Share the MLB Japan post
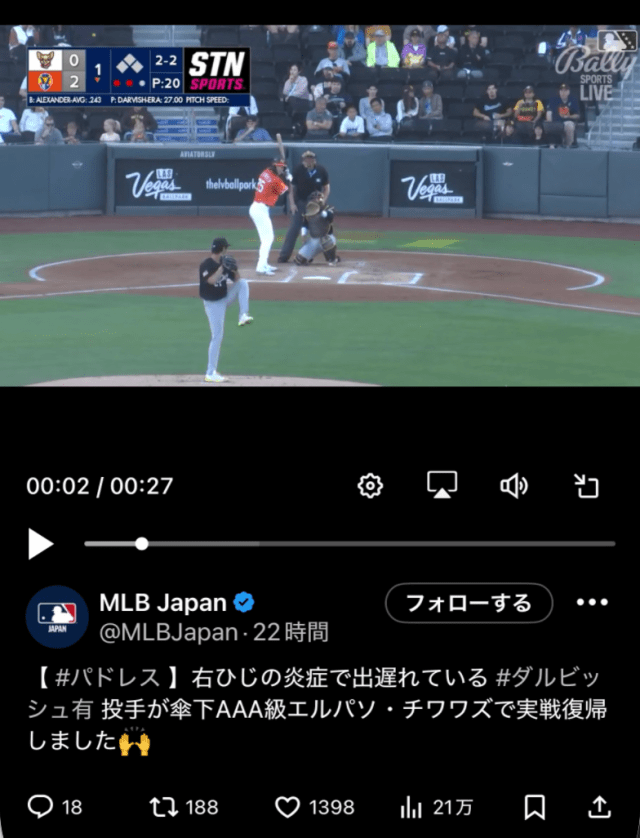 click(598, 807)
